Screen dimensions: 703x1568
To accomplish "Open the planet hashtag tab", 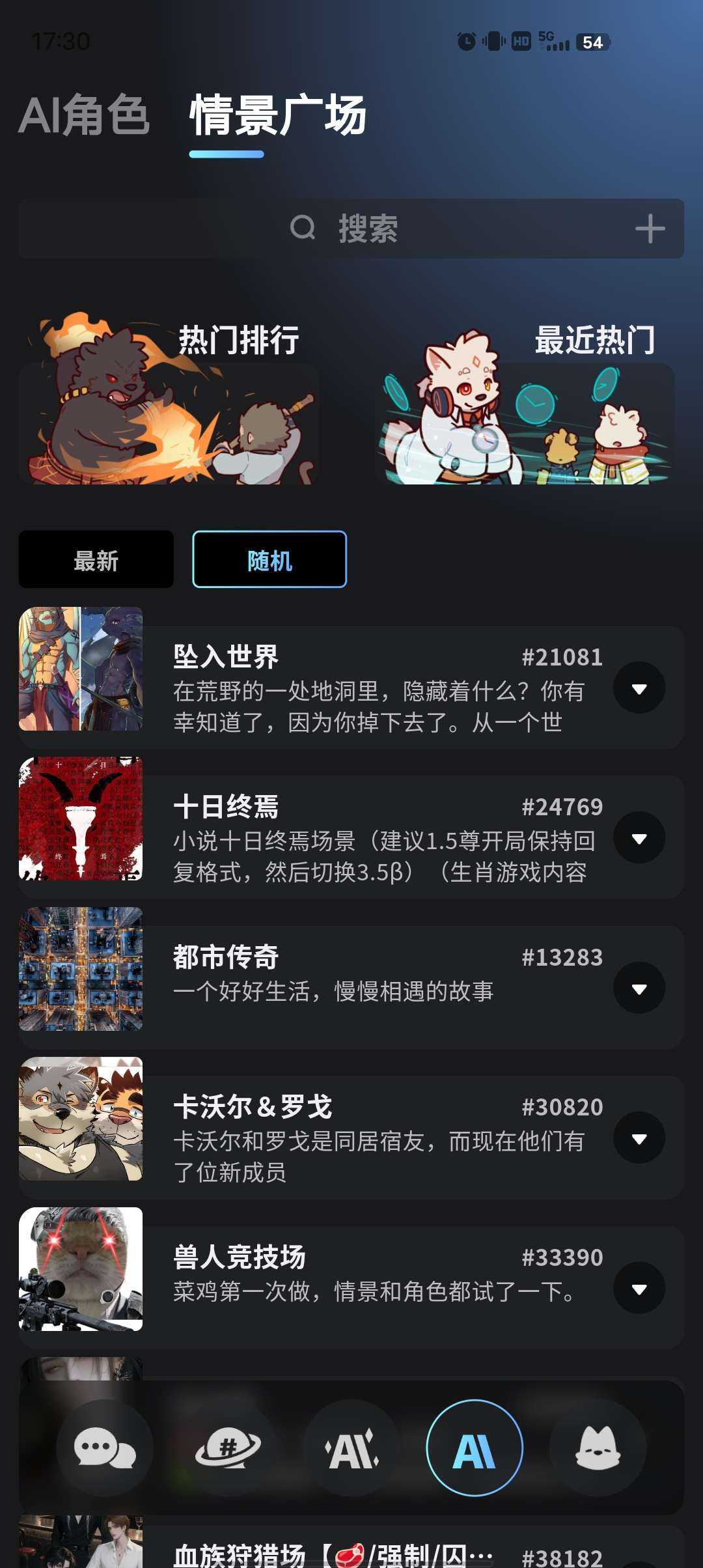I will pyautogui.click(x=228, y=1448).
